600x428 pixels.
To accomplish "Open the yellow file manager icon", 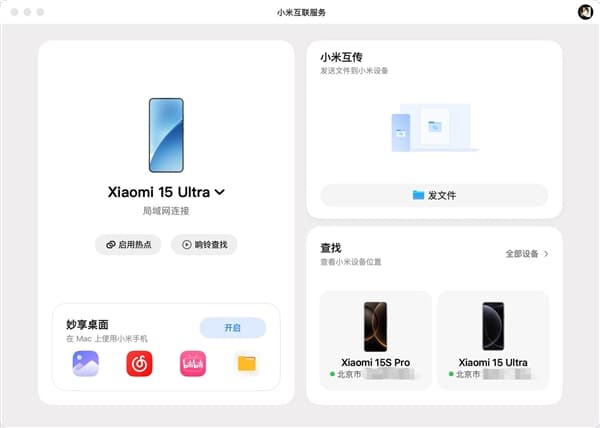I will pyautogui.click(x=246, y=363).
